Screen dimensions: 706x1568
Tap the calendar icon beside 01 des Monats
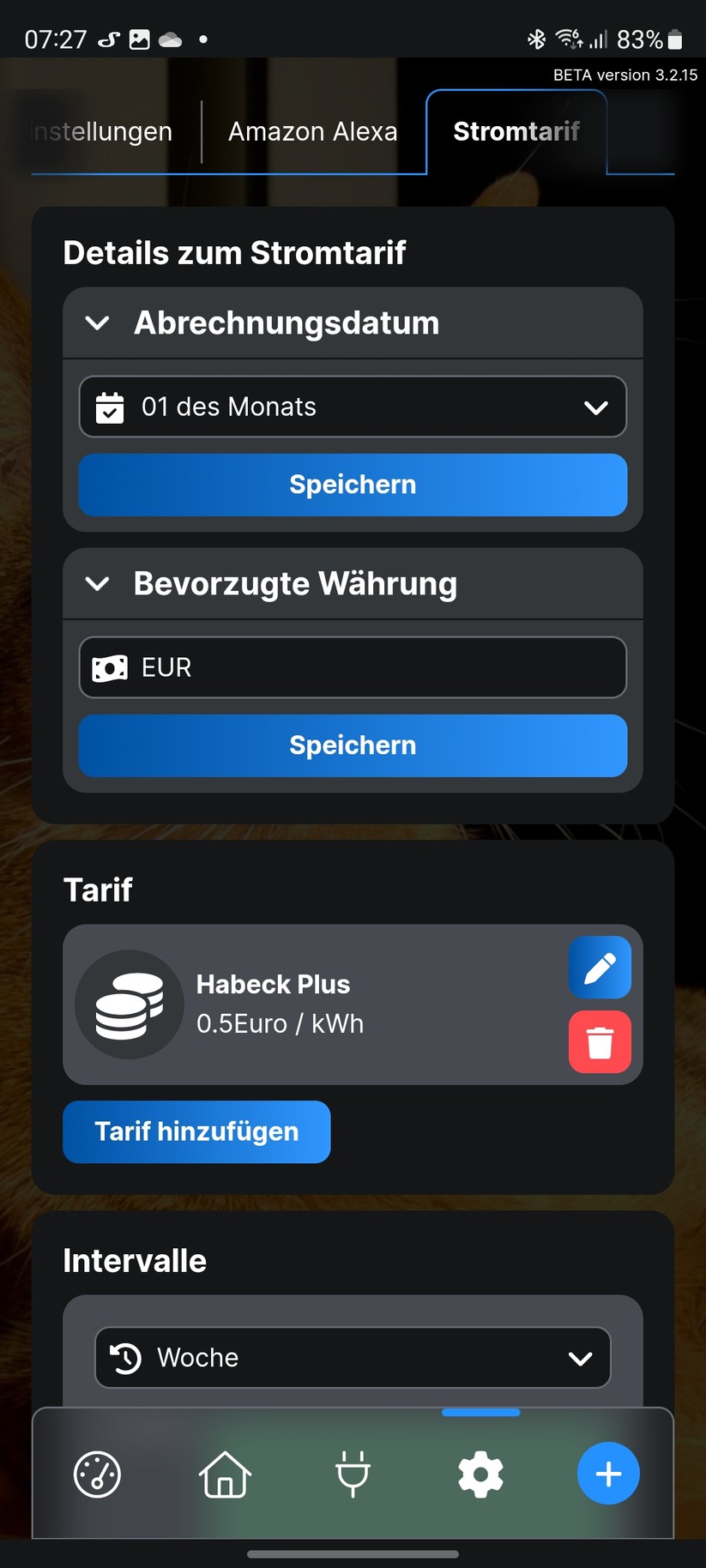click(x=111, y=407)
